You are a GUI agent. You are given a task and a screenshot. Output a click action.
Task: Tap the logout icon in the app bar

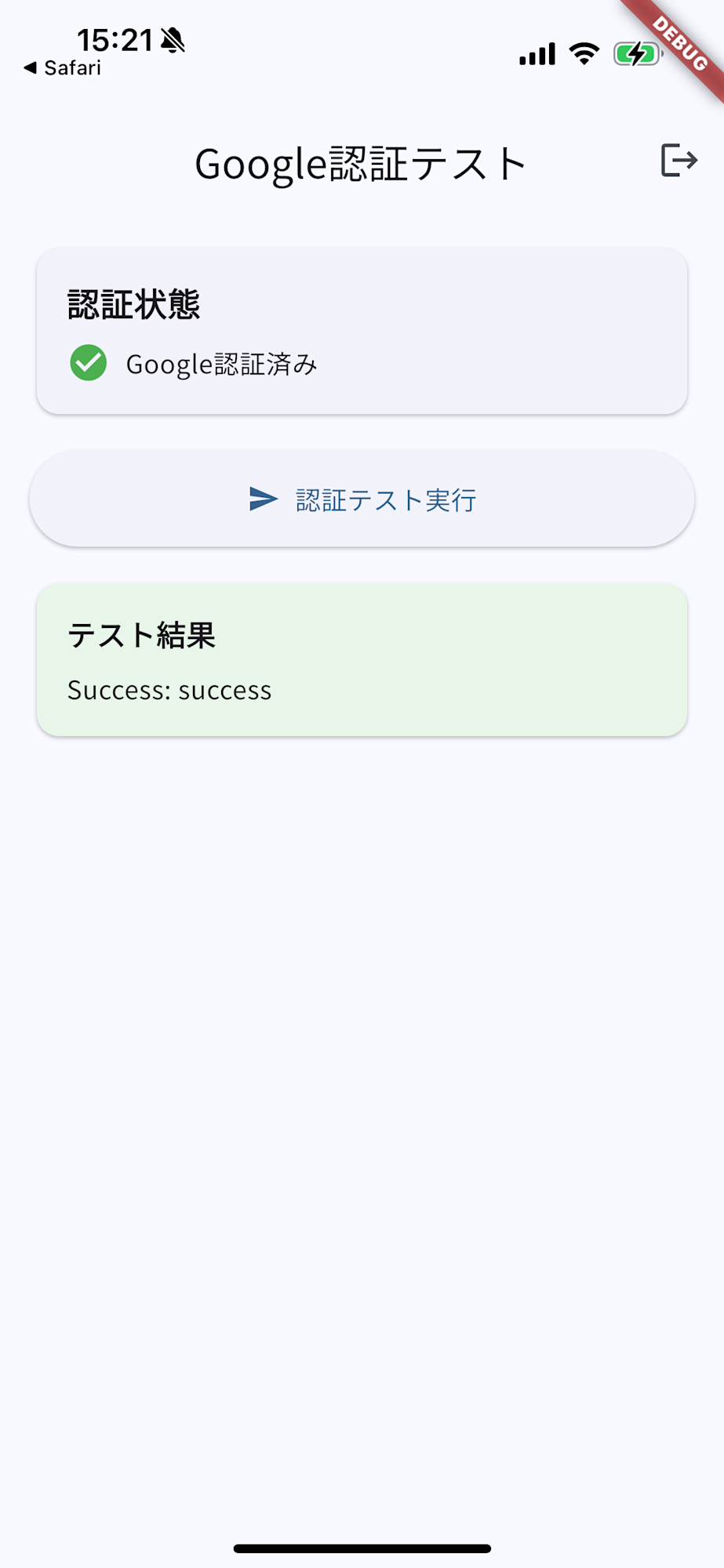click(x=679, y=161)
